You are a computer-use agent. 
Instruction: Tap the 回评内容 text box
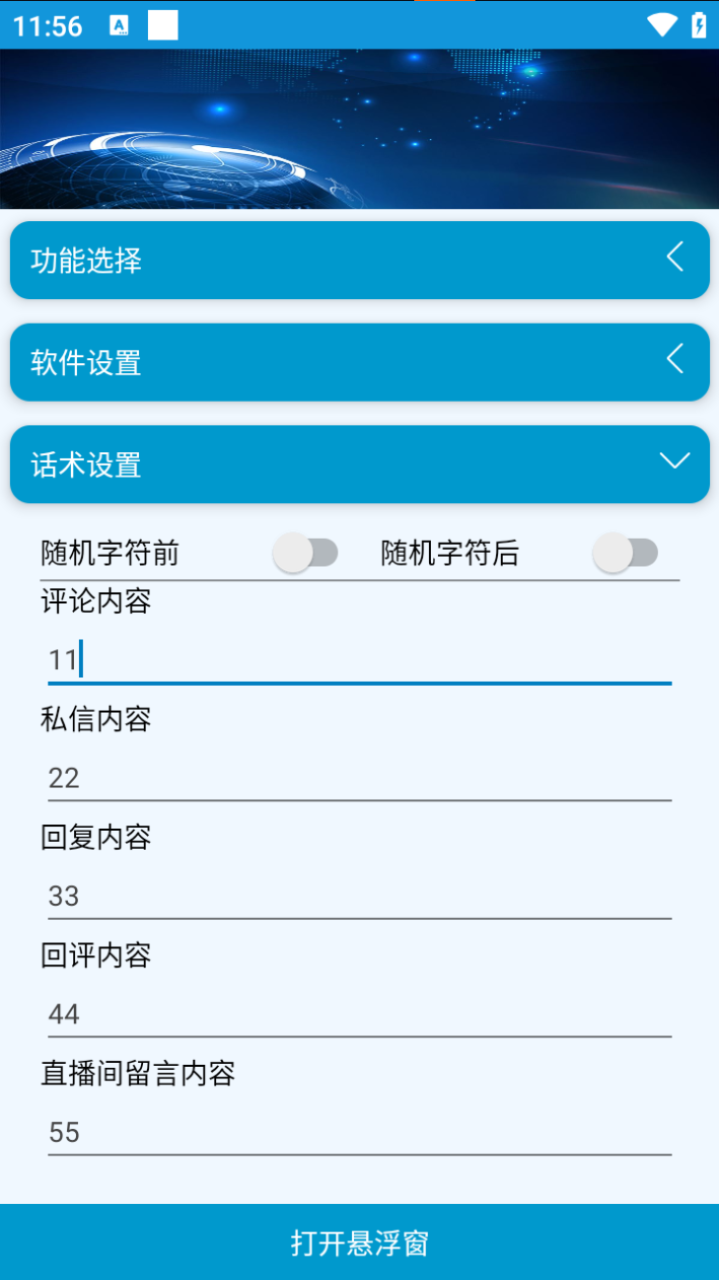point(360,1014)
